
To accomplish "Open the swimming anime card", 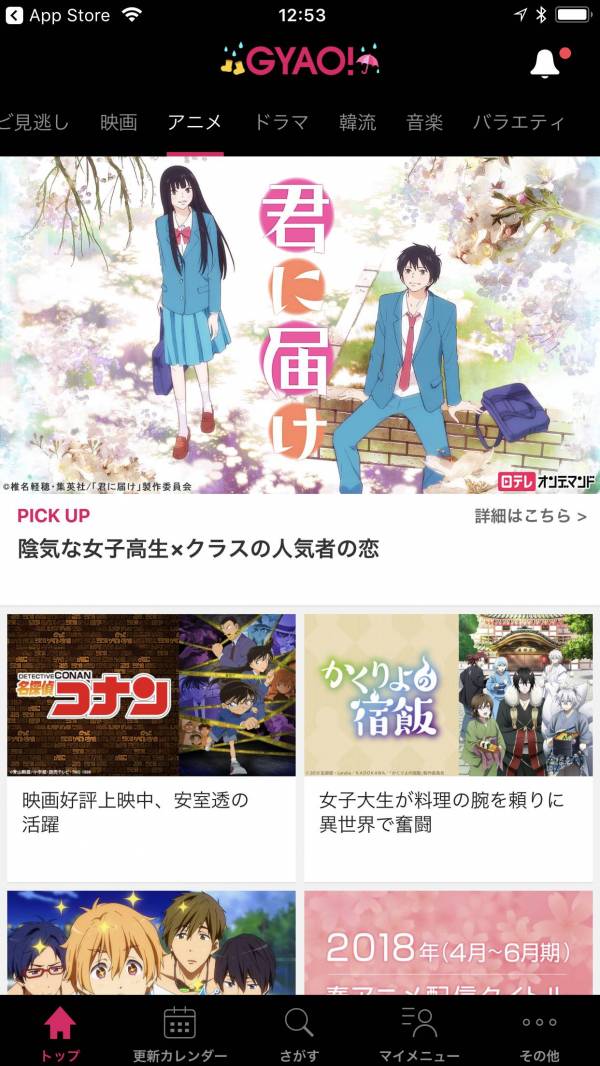I will 151,943.
